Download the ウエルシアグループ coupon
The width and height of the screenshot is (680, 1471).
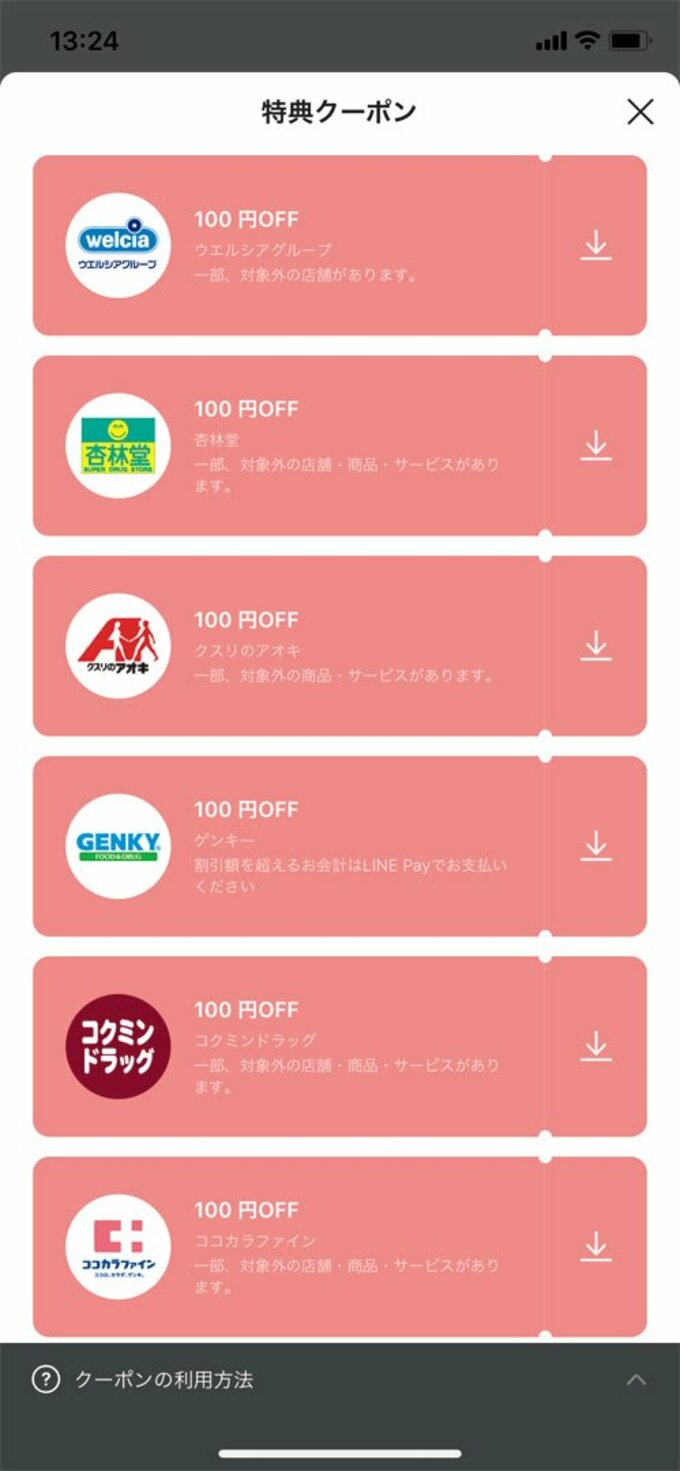596,245
